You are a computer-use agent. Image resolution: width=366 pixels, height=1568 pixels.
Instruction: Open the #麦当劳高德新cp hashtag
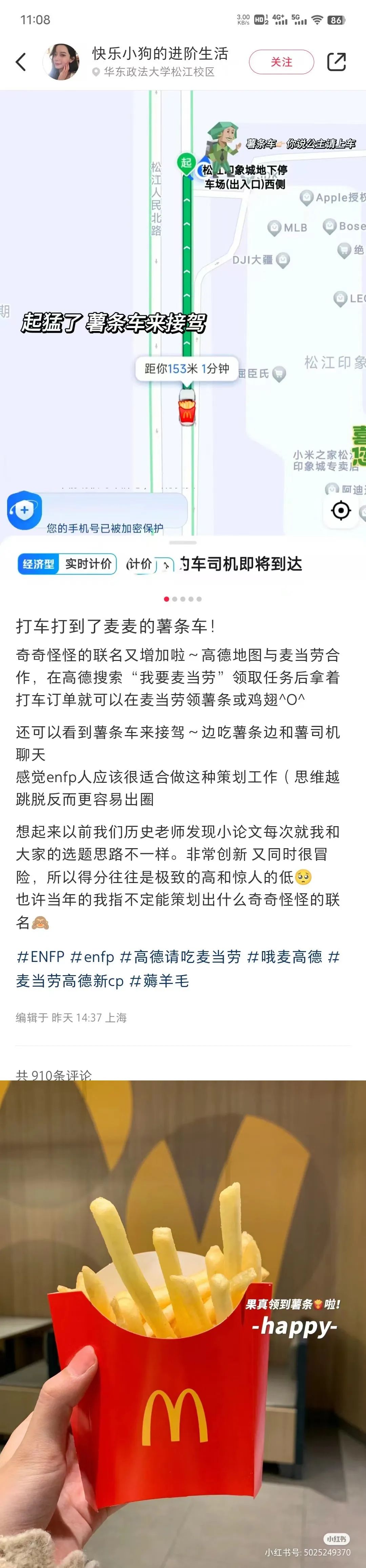click(70, 981)
